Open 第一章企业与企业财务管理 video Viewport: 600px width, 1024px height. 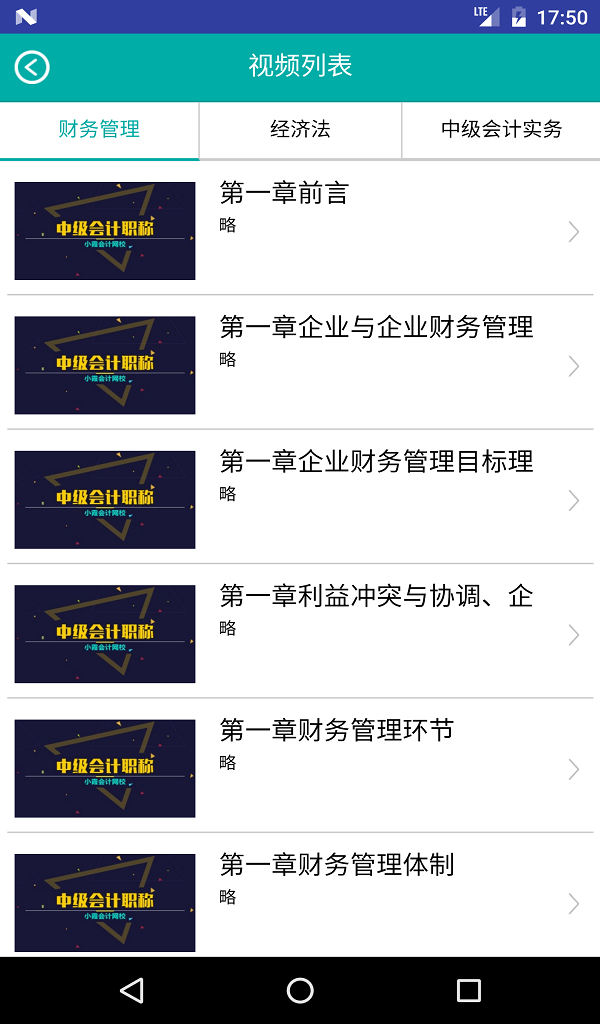point(300,364)
